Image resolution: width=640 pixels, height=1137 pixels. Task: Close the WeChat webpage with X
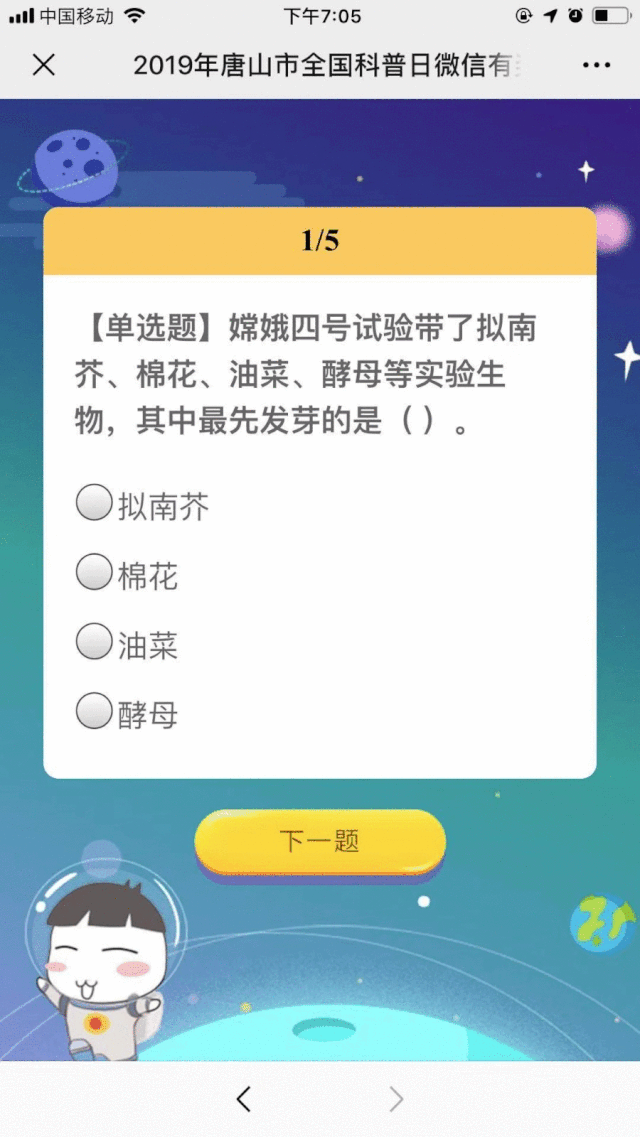tap(44, 66)
